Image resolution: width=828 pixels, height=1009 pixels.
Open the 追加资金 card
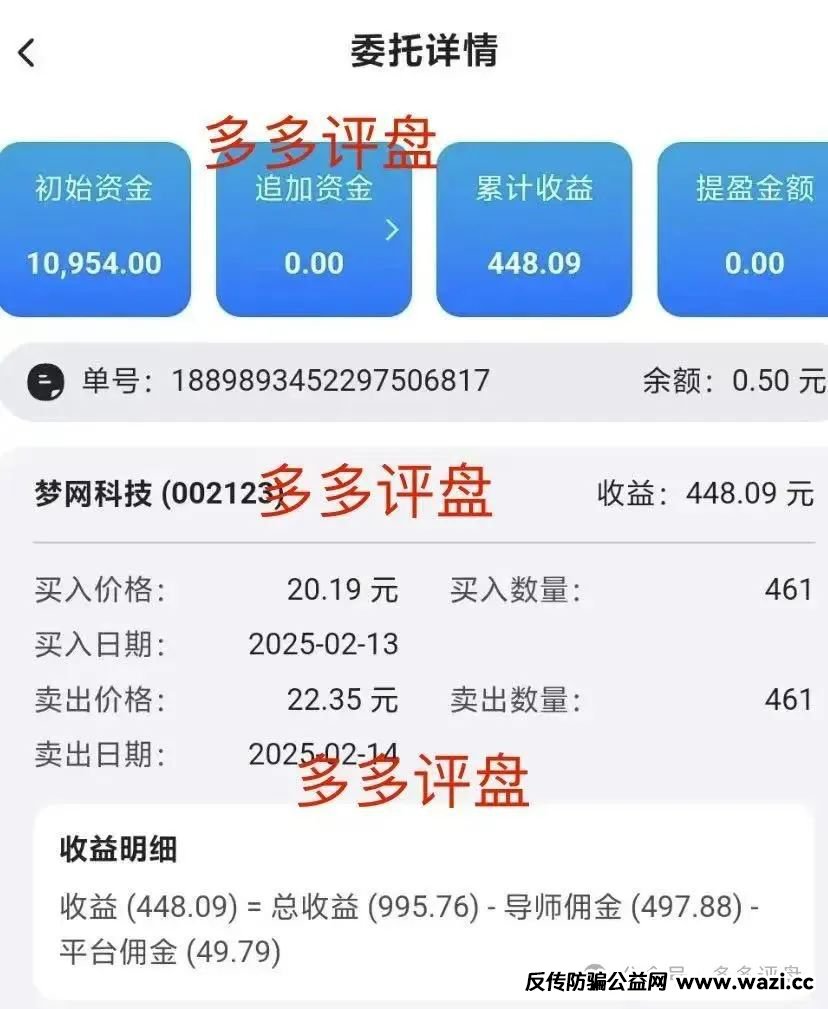pos(314,229)
